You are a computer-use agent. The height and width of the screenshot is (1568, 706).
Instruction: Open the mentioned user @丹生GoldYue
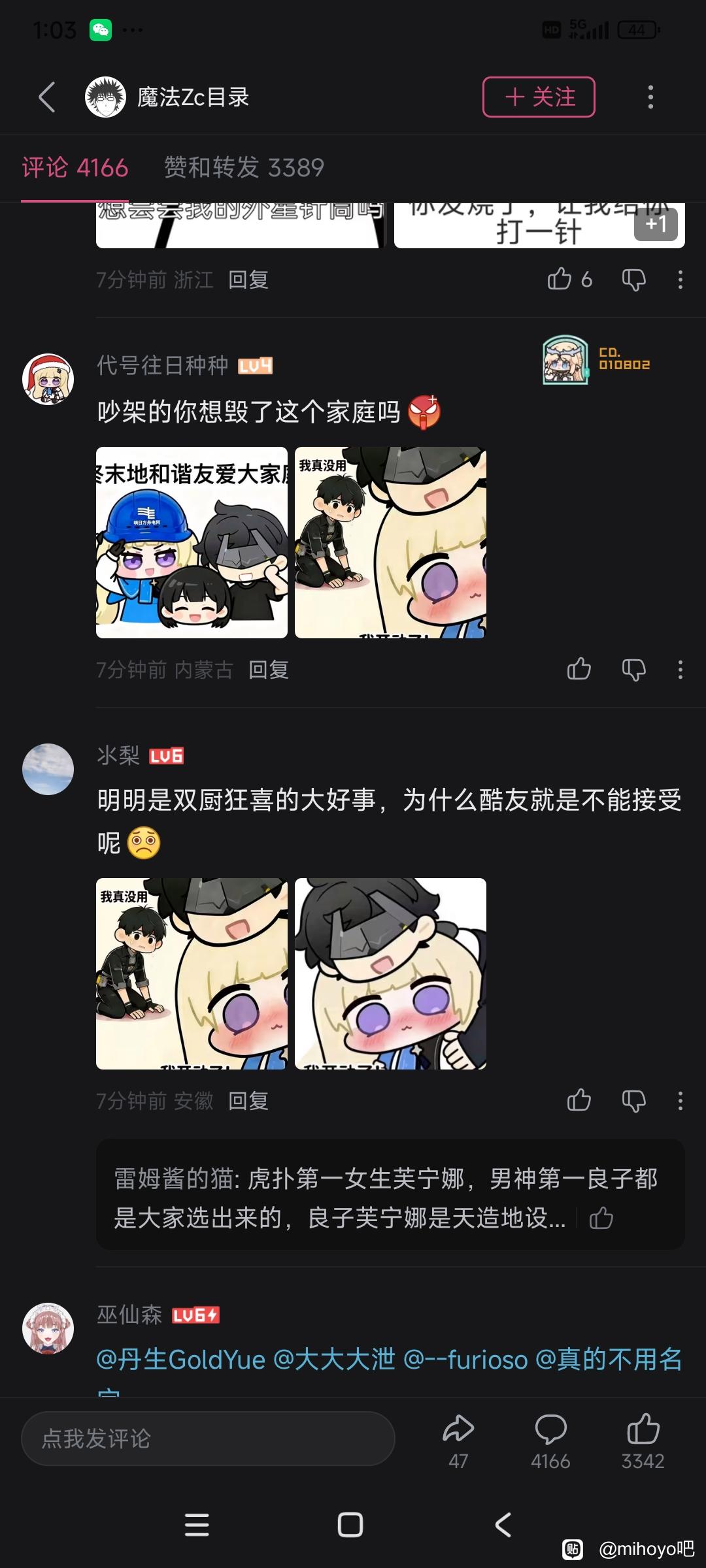(180, 1360)
